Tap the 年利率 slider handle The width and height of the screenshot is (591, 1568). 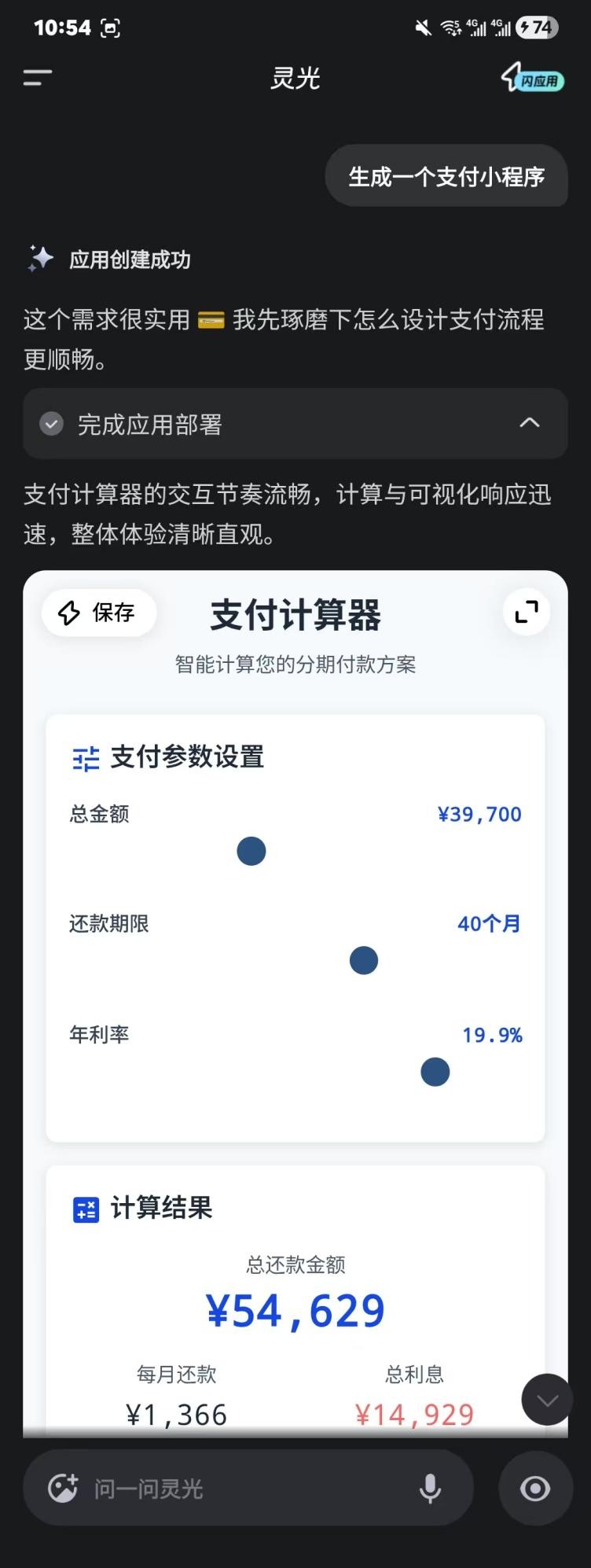point(435,1072)
